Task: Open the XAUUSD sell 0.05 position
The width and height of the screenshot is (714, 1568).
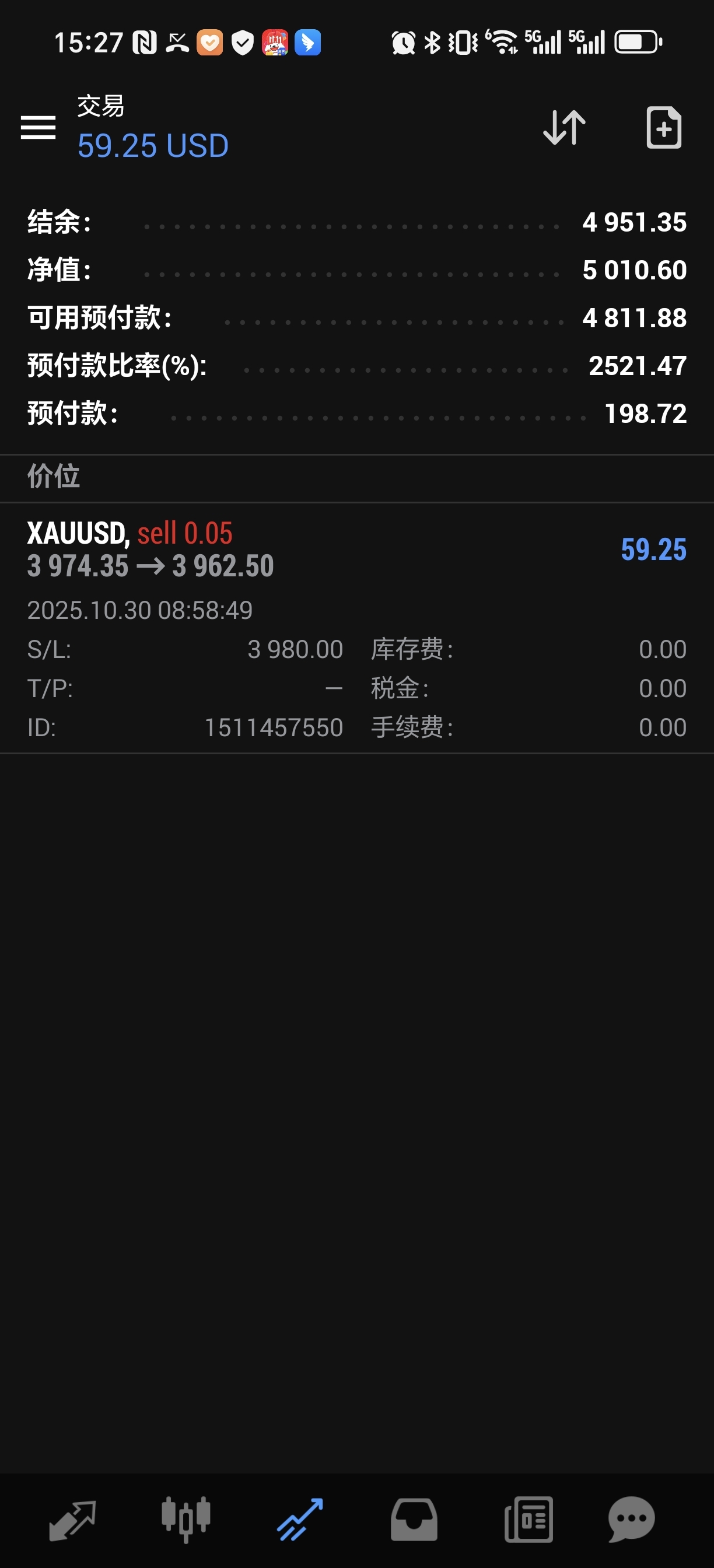Action: (356, 628)
